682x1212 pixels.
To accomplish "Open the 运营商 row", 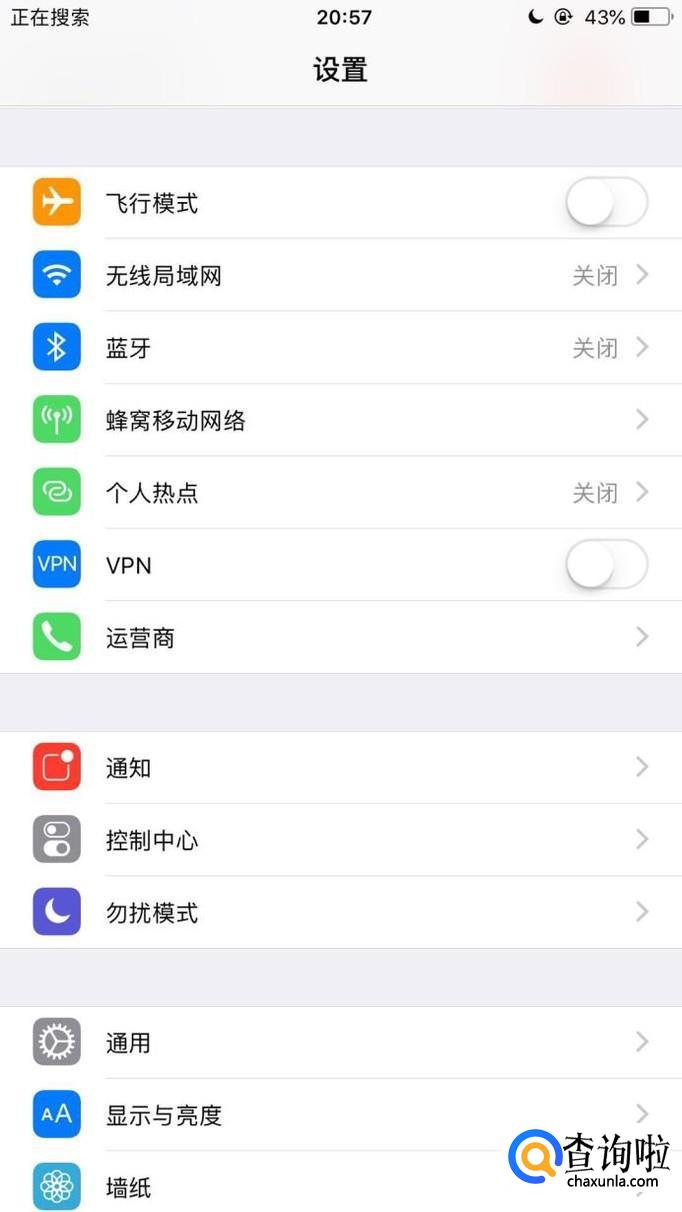I will tap(340, 638).
